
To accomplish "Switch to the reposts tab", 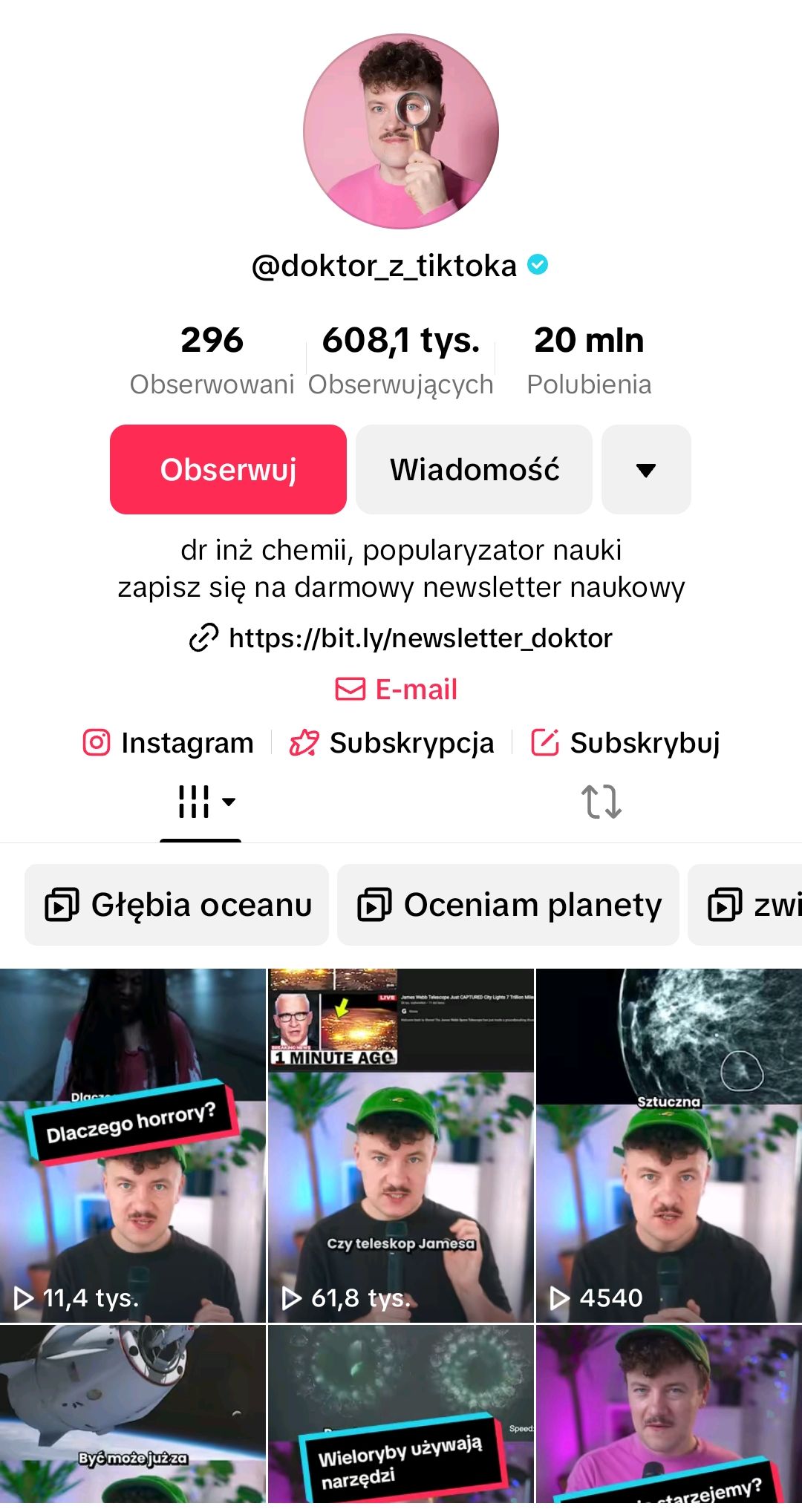I will (x=601, y=802).
